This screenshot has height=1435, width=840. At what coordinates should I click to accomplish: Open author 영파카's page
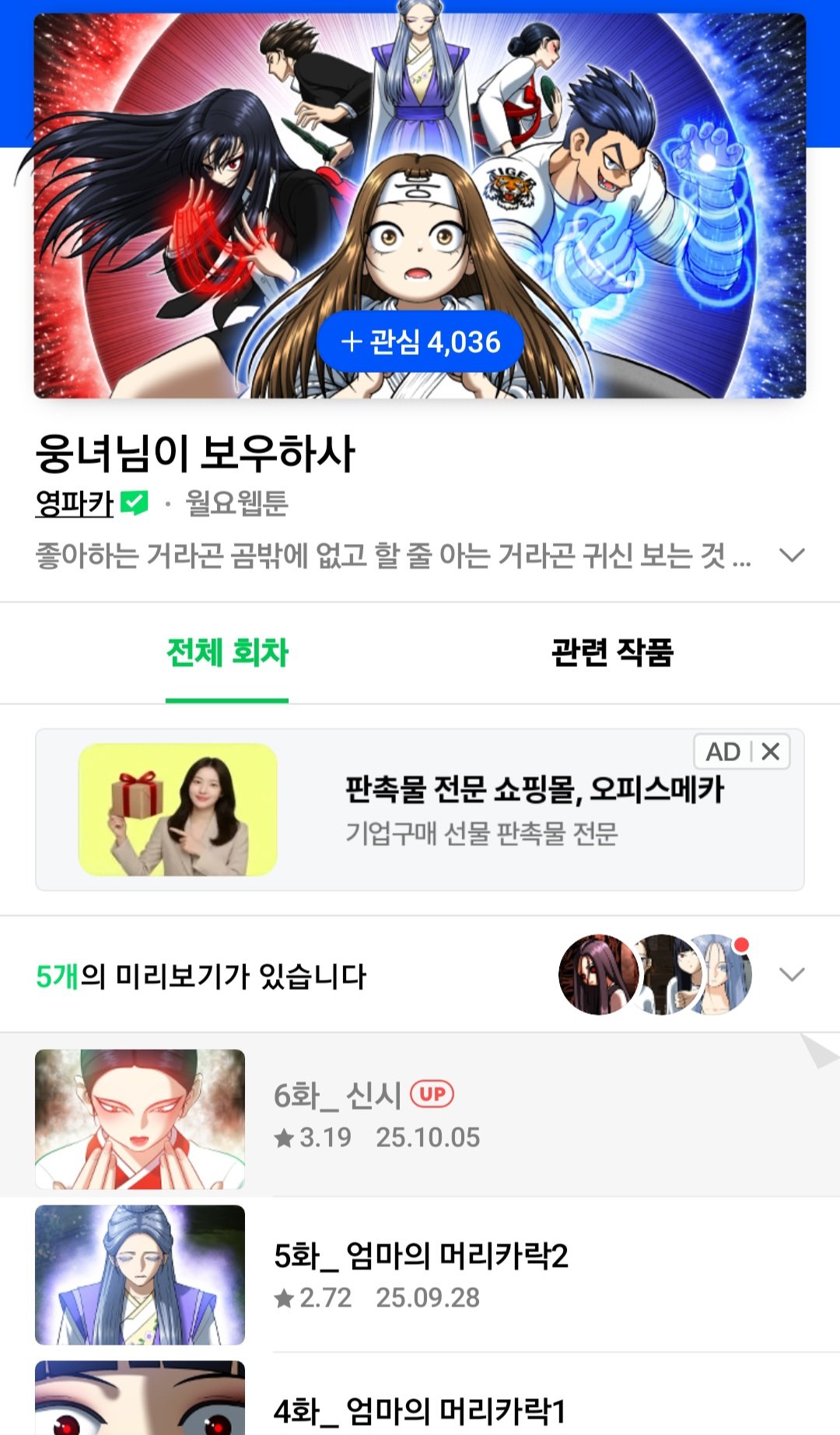(x=75, y=503)
